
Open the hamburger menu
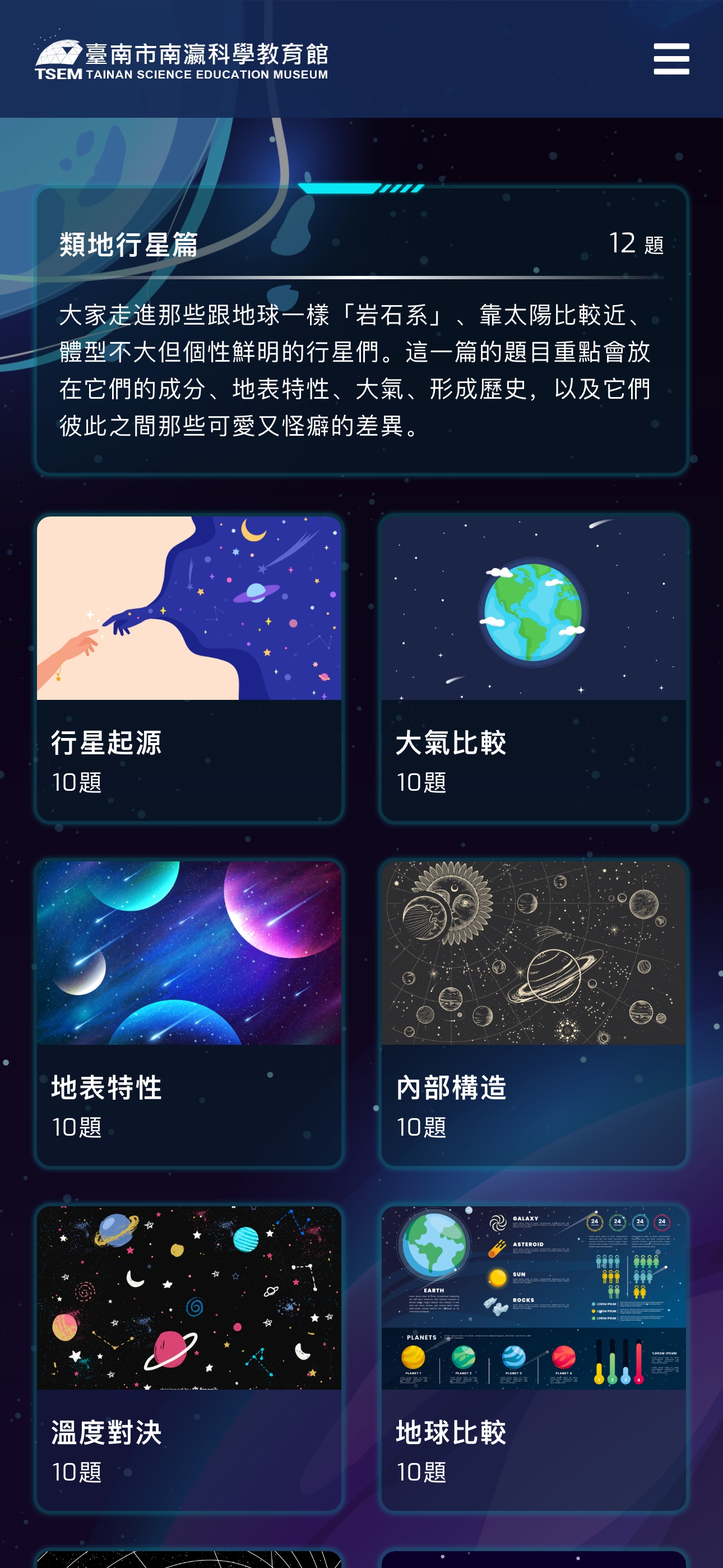[x=671, y=59]
